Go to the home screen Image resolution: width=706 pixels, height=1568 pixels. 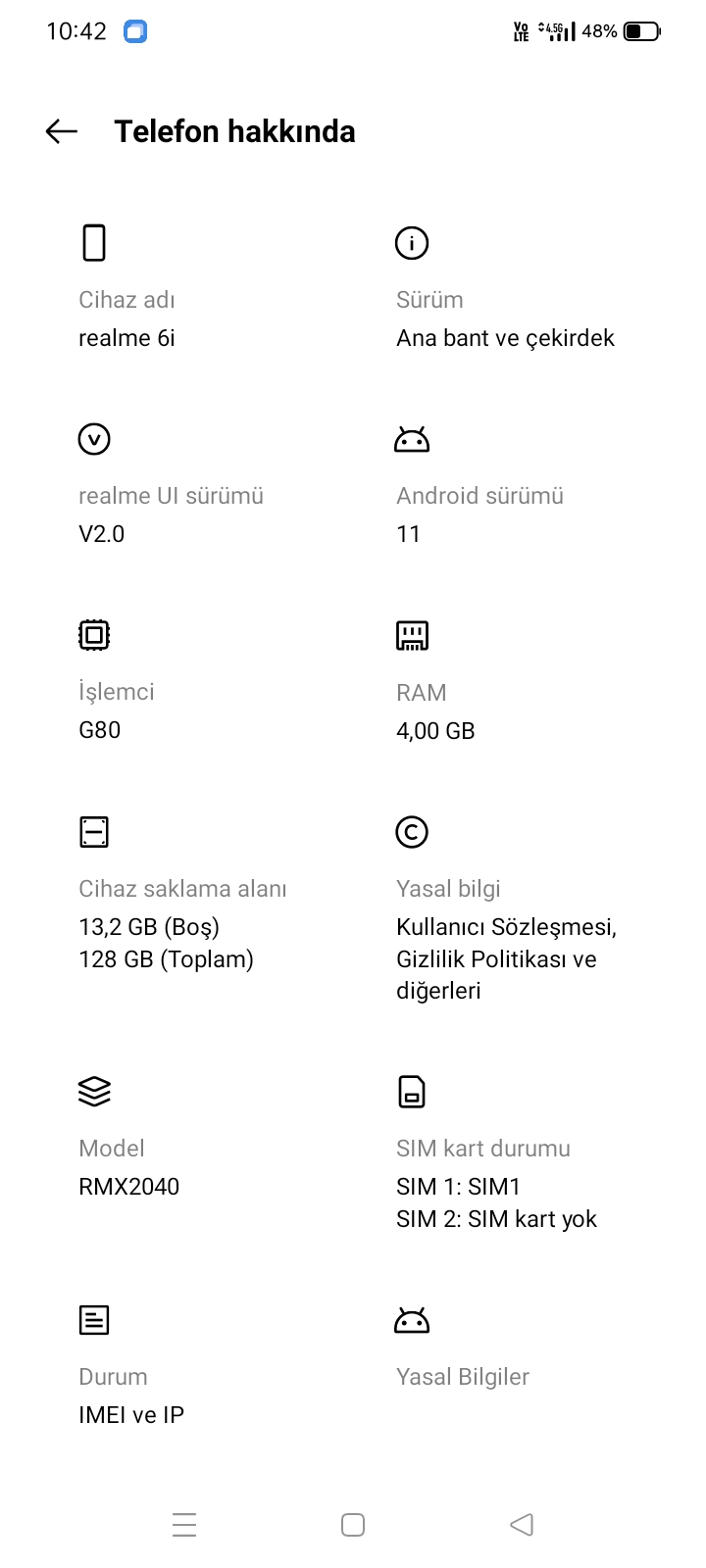click(x=353, y=1525)
